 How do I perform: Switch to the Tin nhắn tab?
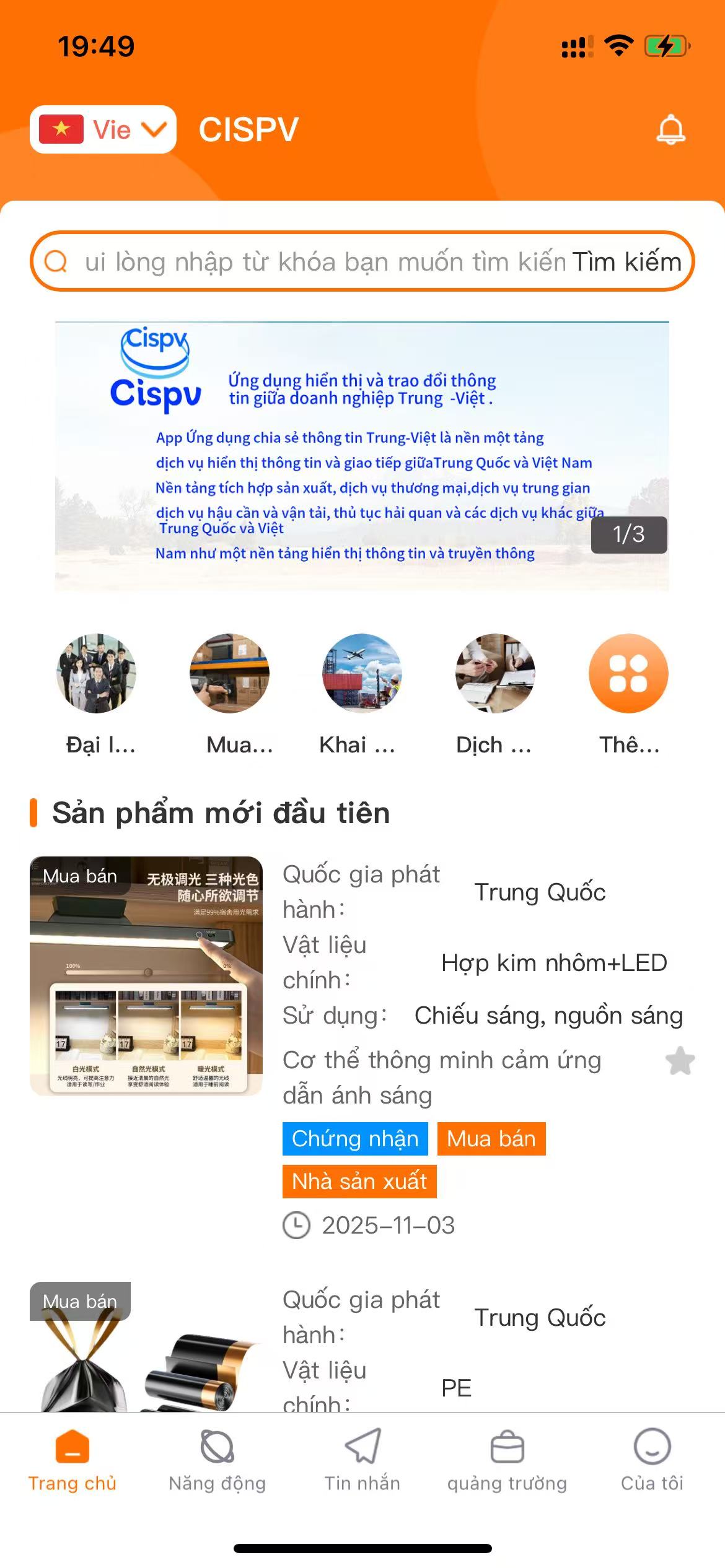tap(362, 1460)
